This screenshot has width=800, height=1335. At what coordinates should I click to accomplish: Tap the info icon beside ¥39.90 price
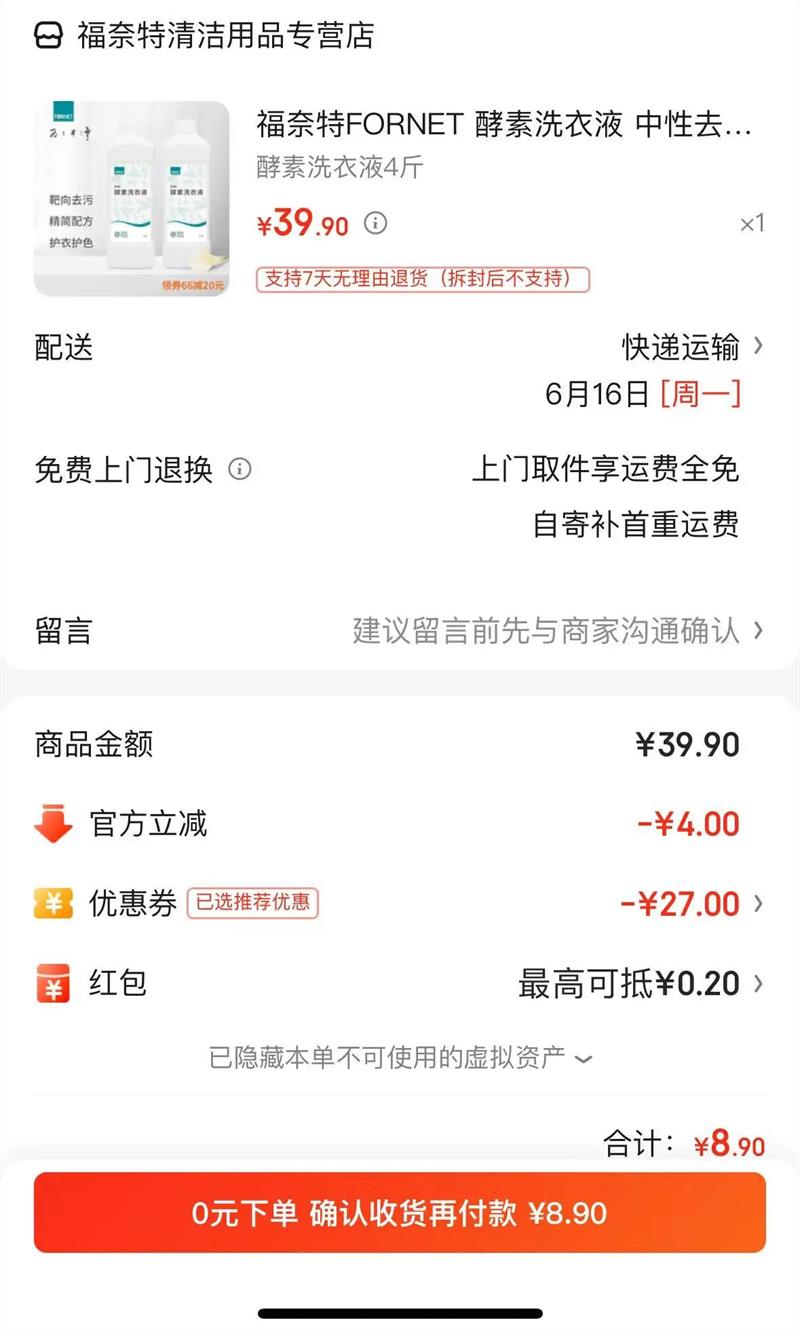tap(375, 223)
